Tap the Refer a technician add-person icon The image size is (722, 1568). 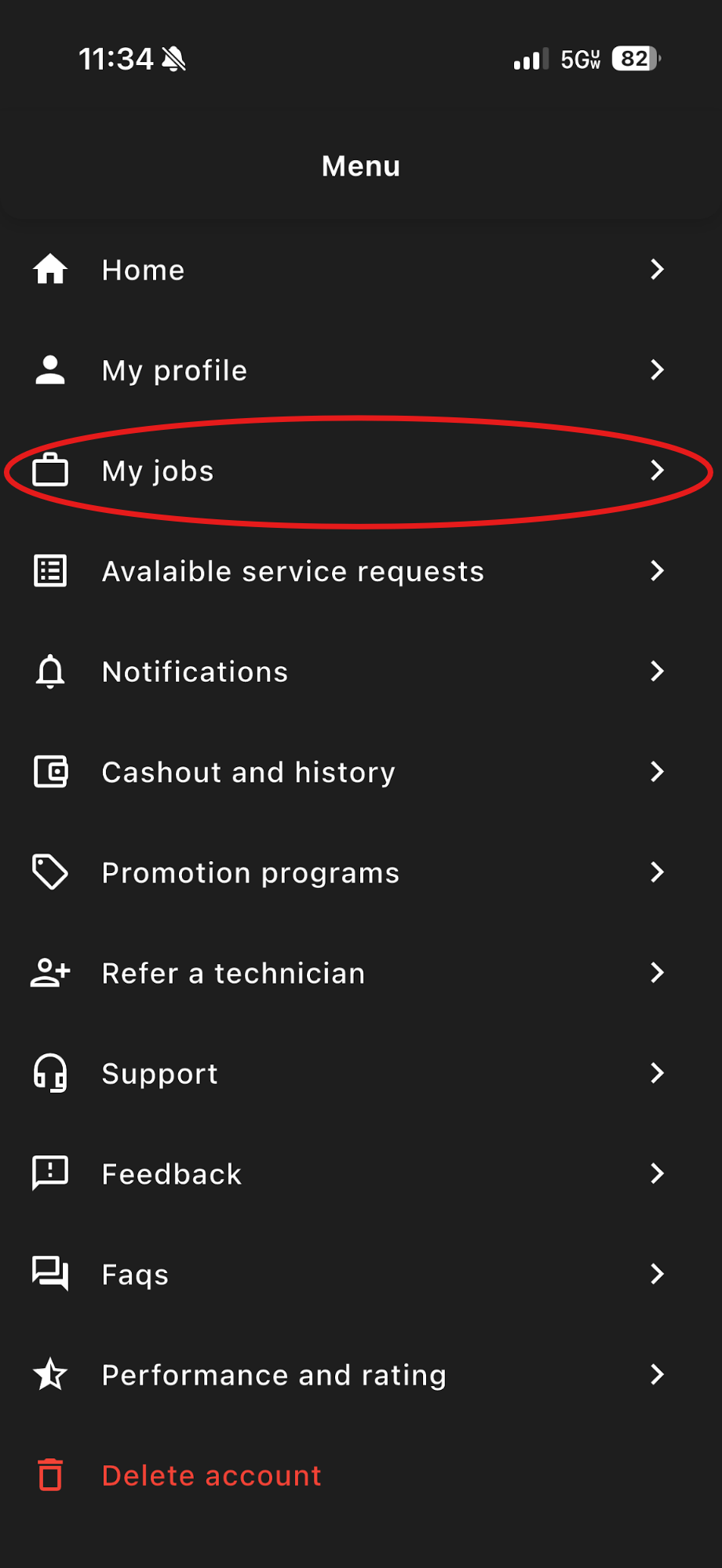pyautogui.click(x=49, y=973)
